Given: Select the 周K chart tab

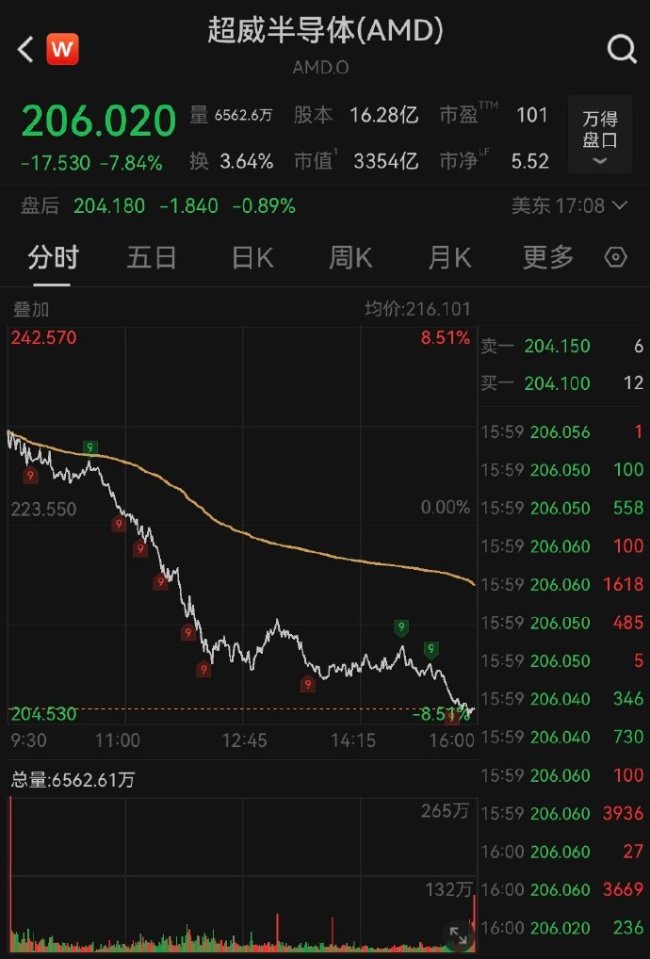Looking at the screenshot, I should tap(350, 258).
